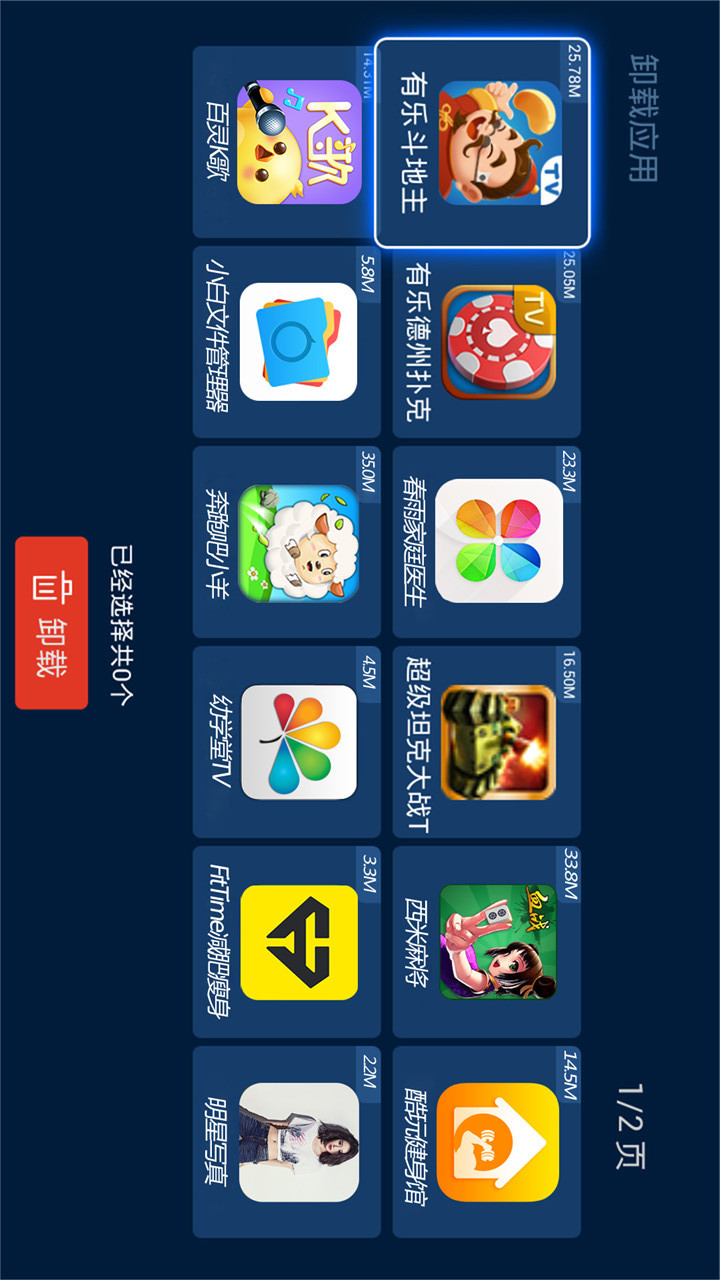
Task: Tap the red 卸载 uninstall button
Action: click(51, 622)
